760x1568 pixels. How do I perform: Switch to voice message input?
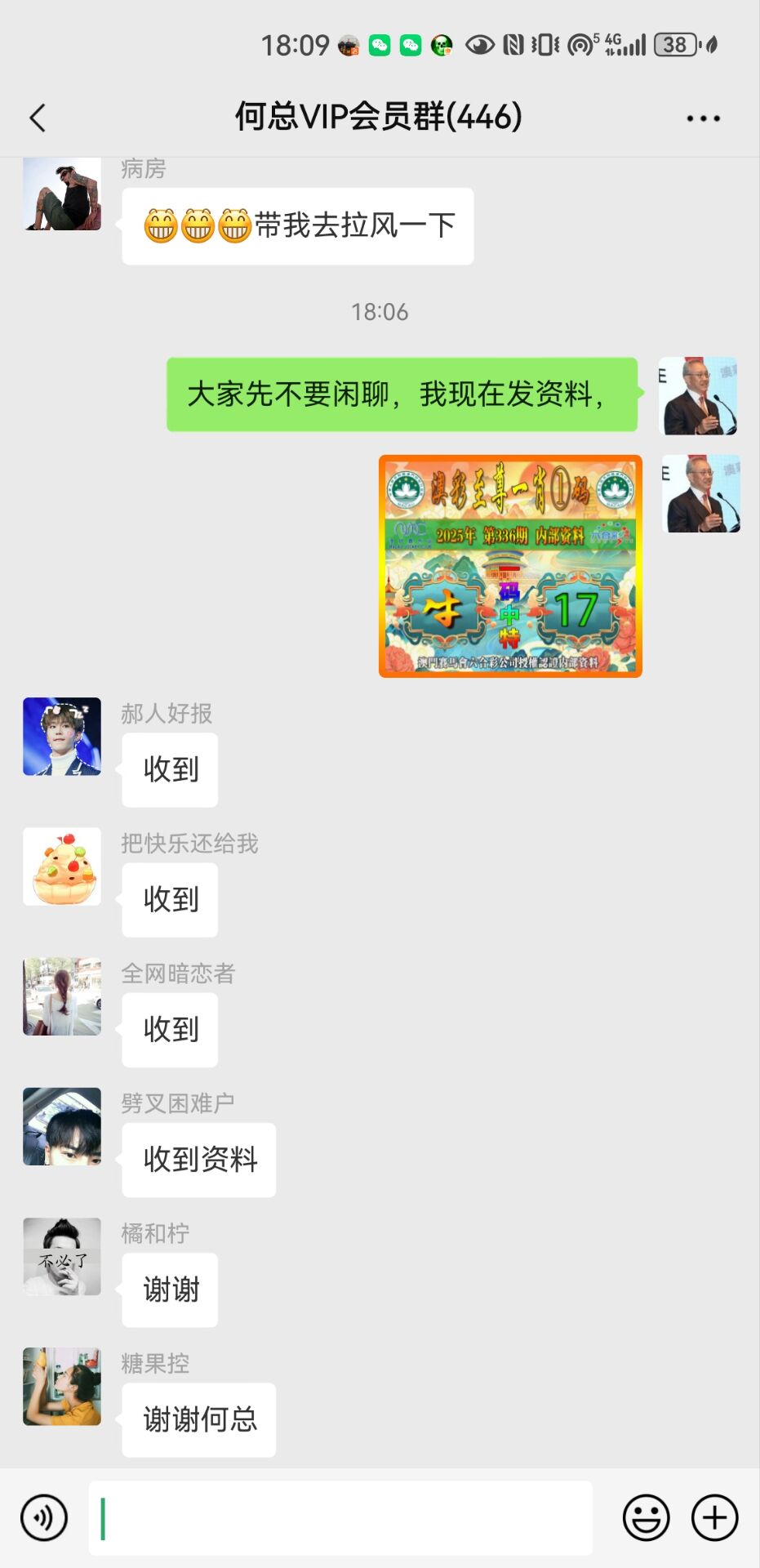click(44, 1517)
